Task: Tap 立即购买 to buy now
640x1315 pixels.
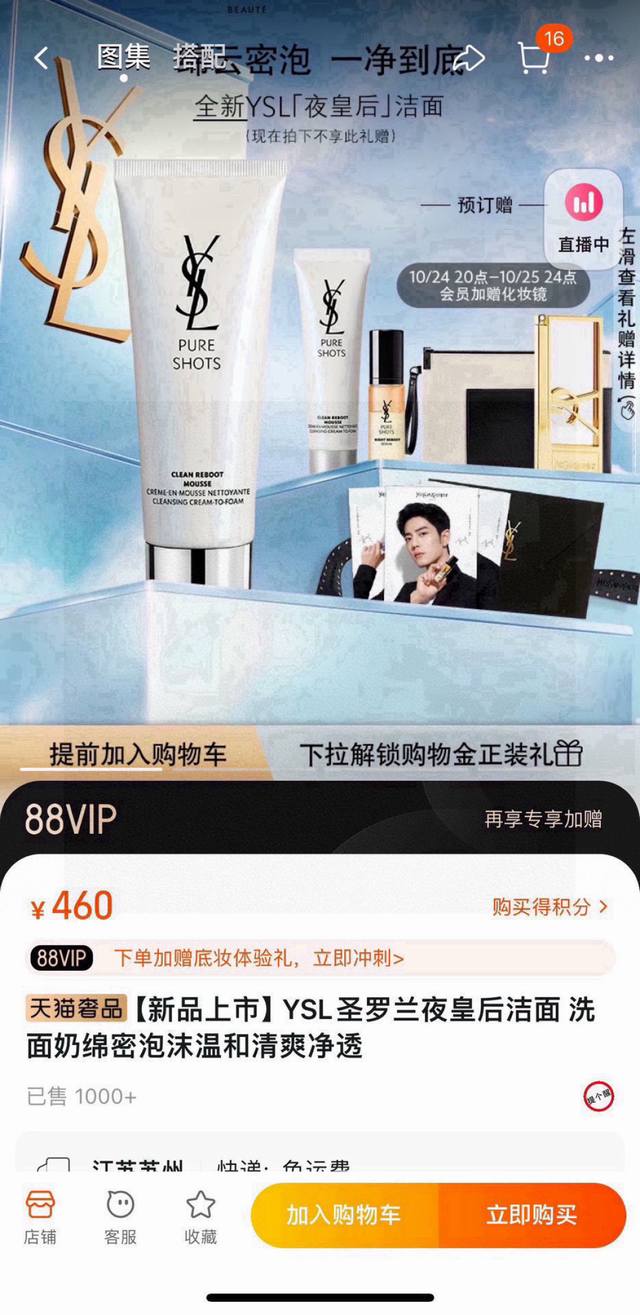Action: 532,1215
